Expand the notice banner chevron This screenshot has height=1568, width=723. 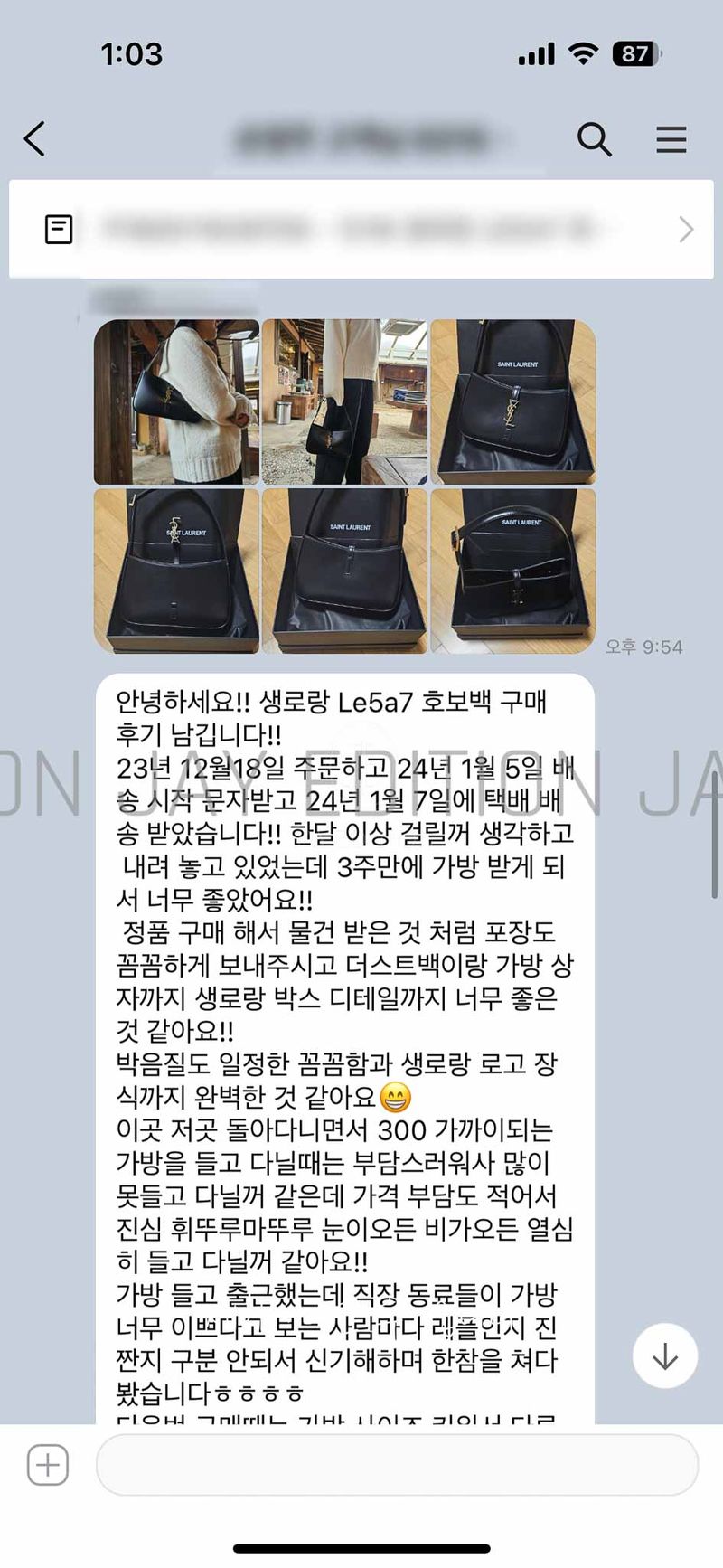tap(686, 229)
